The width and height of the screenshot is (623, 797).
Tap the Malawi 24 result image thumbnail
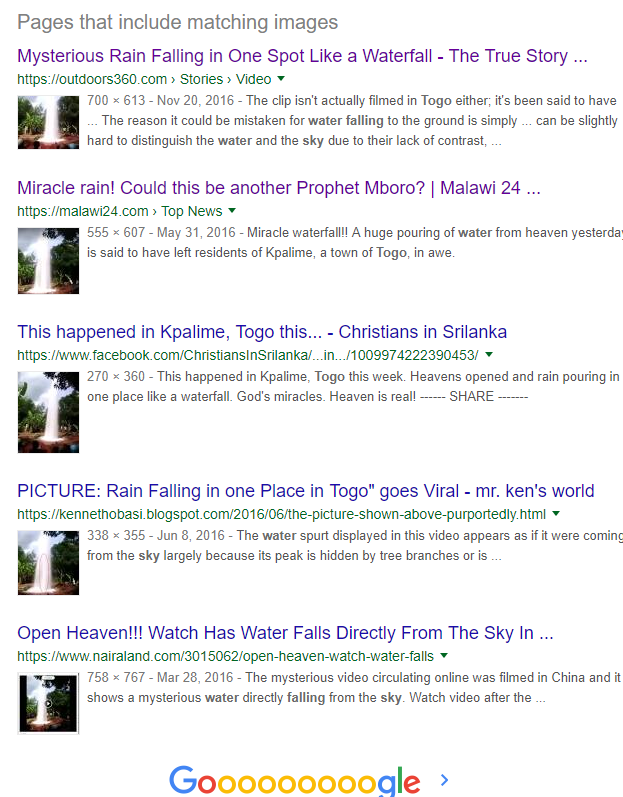(48, 261)
